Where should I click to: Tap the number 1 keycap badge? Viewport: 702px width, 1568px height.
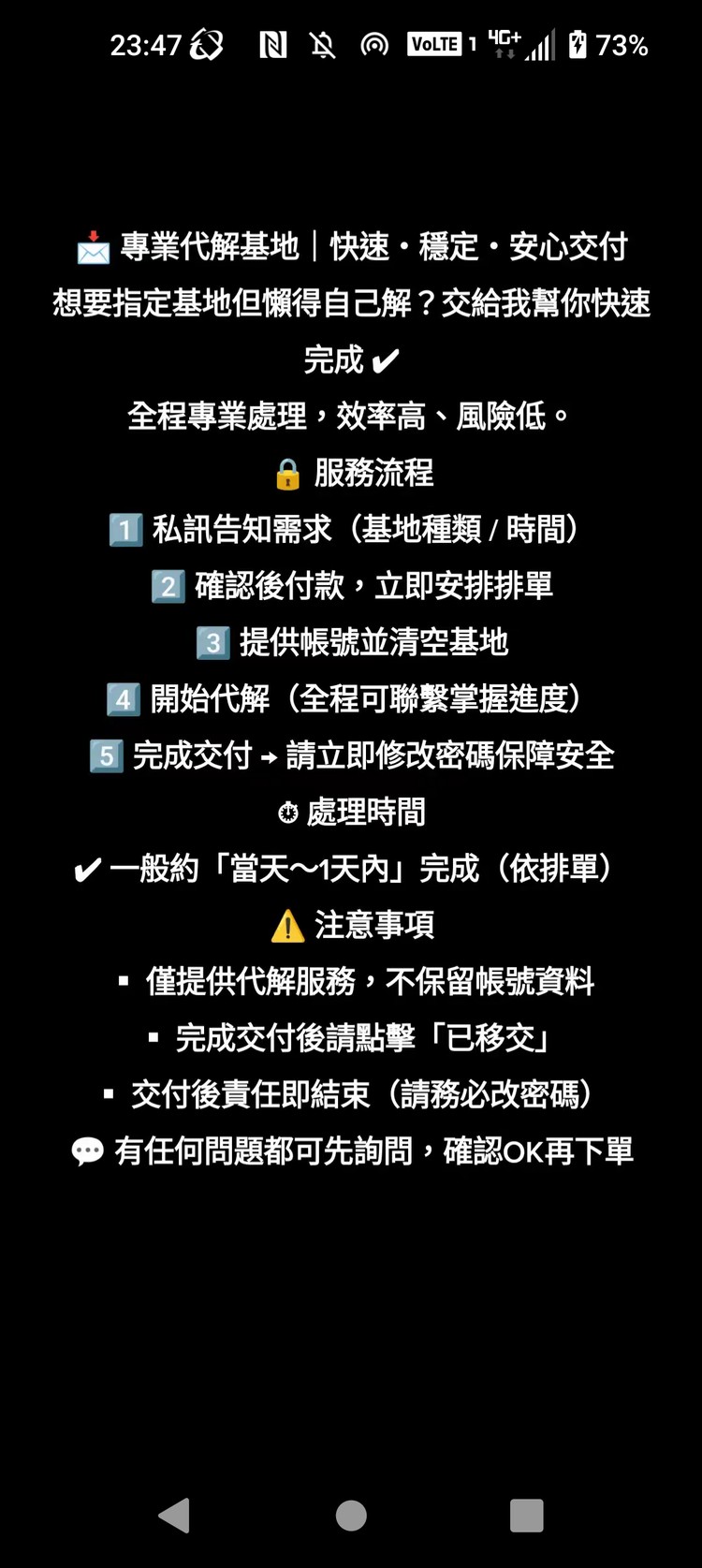(125, 530)
